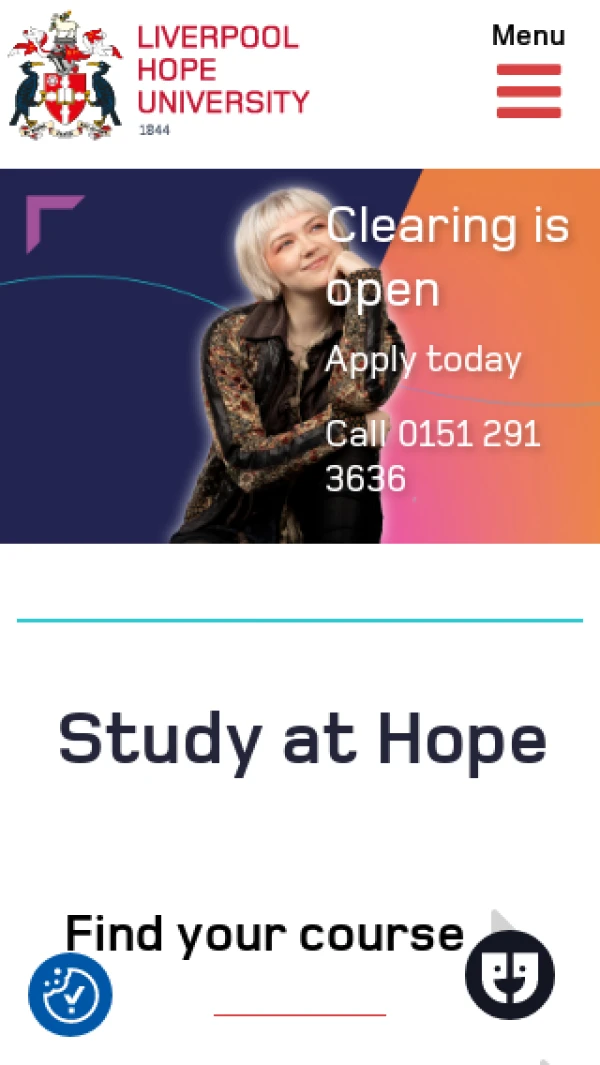Viewport: 600px width, 1065px height.
Task: Open the cookie settings round button
Action: pos(70,994)
